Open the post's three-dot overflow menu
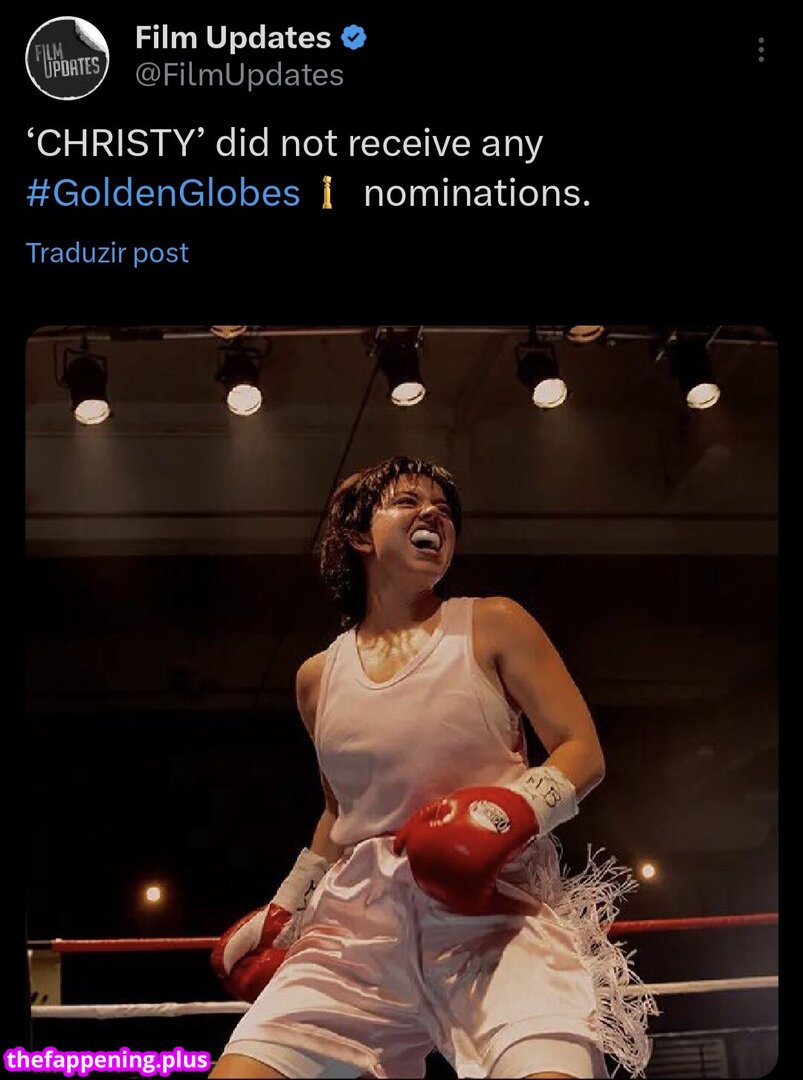 [761, 50]
